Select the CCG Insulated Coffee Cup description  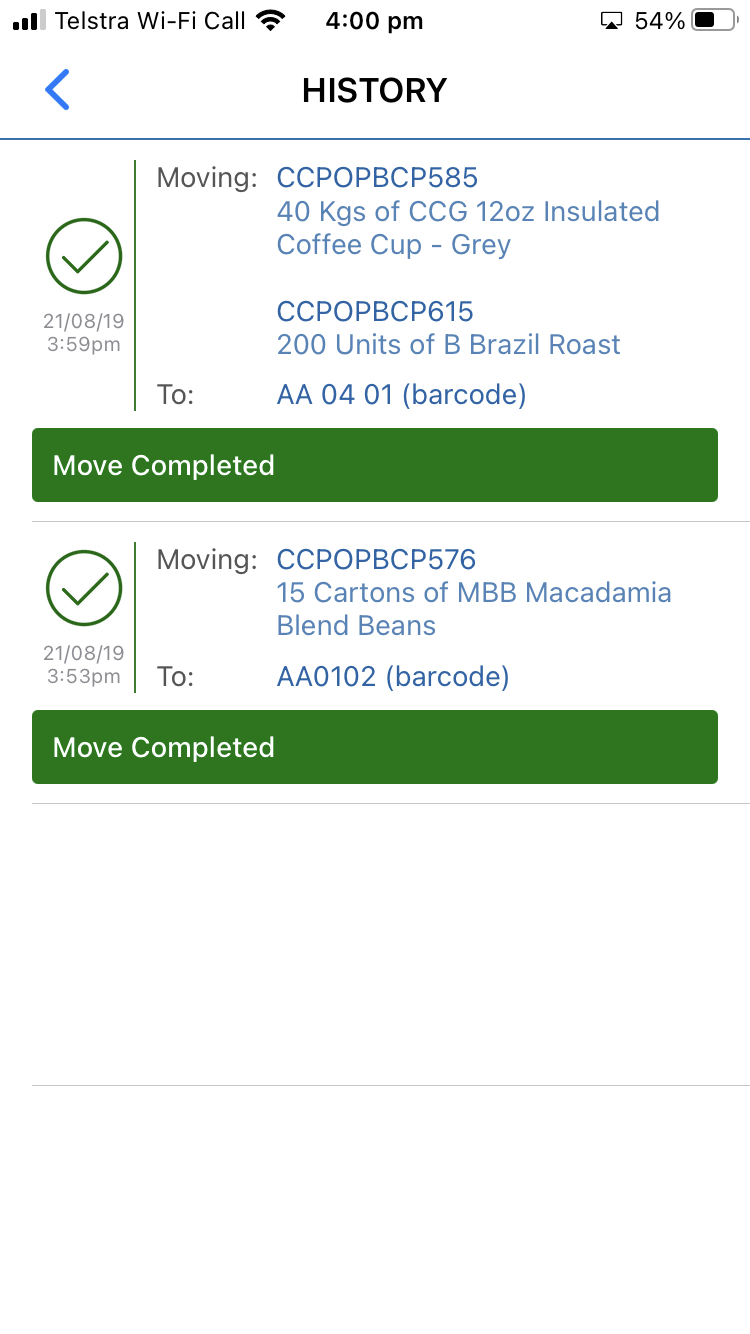(468, 227)
